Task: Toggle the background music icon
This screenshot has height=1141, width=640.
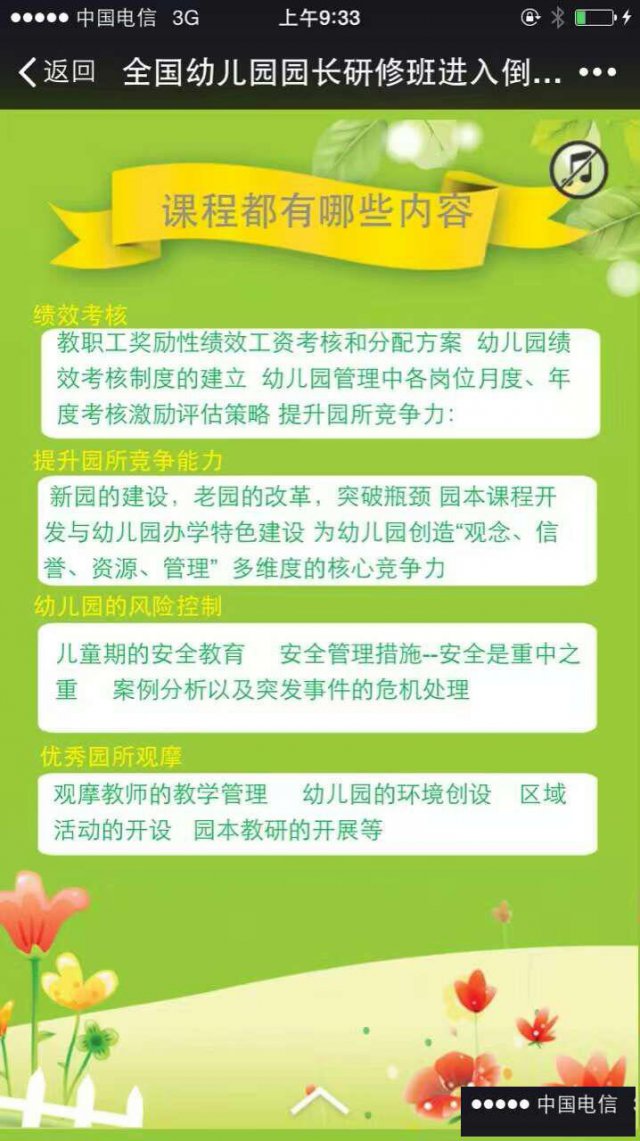Action: [x=578, y=168]
